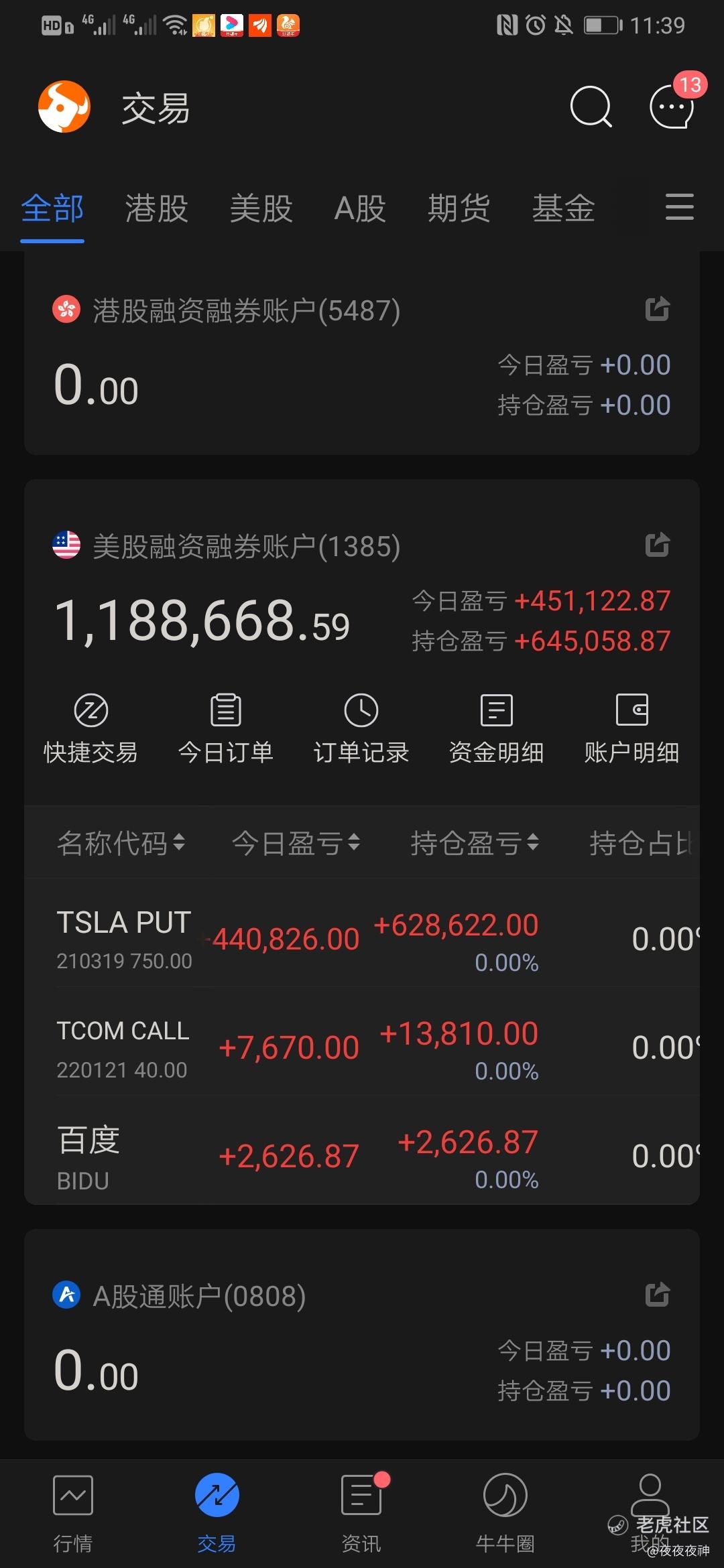Switch to the 美股 tab
724x1568 pixels.
coord(261,208)
